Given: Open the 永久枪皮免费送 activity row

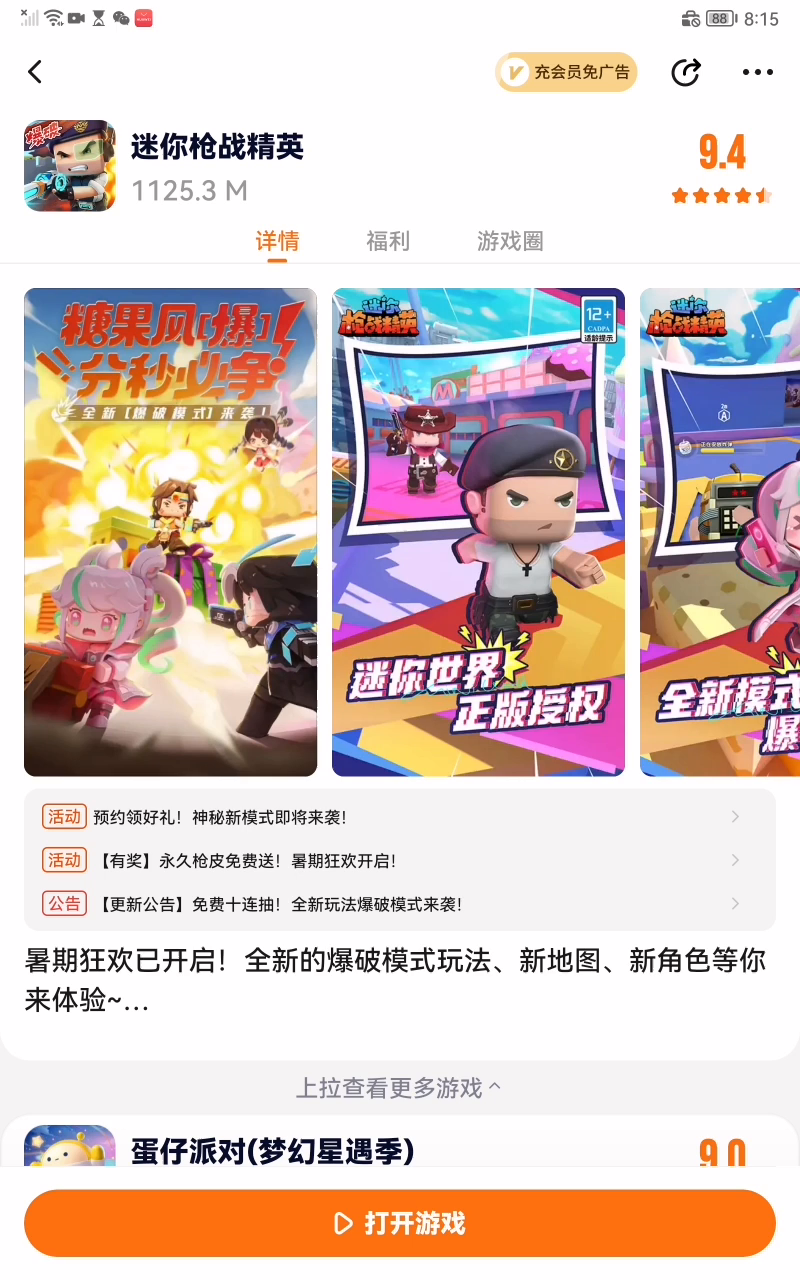Looking at the screenshot, I should pyautogui.click(x=400, y=860).
